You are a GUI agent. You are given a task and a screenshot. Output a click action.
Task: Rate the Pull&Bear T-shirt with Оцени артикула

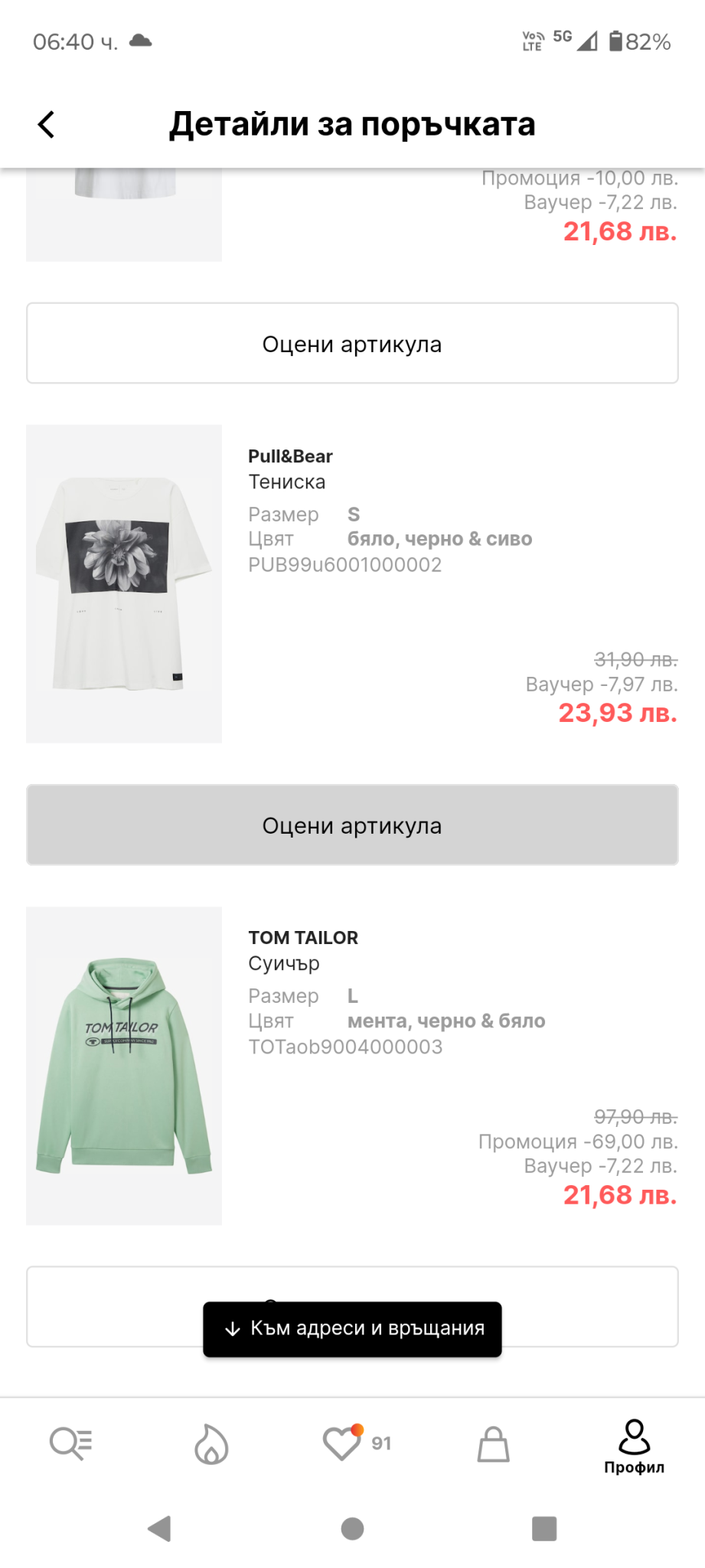pos(352,825)
